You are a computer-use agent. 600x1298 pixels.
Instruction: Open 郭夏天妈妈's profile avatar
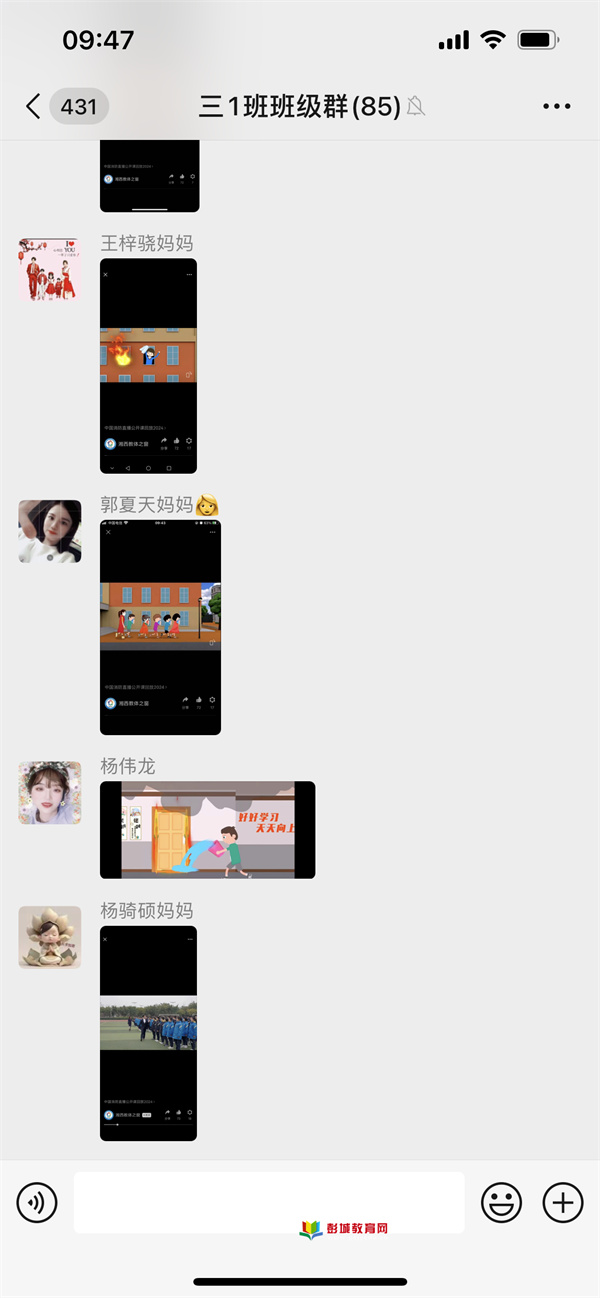pyautogui.click(x=50, y=531)
